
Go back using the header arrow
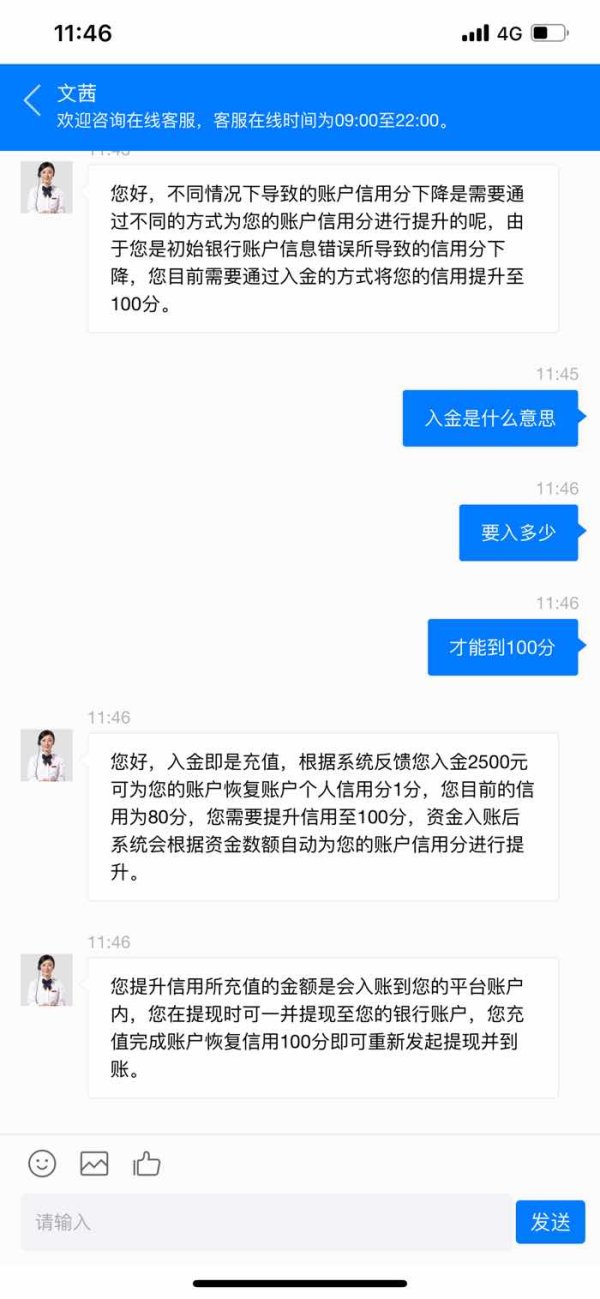[x=32, y=100]
